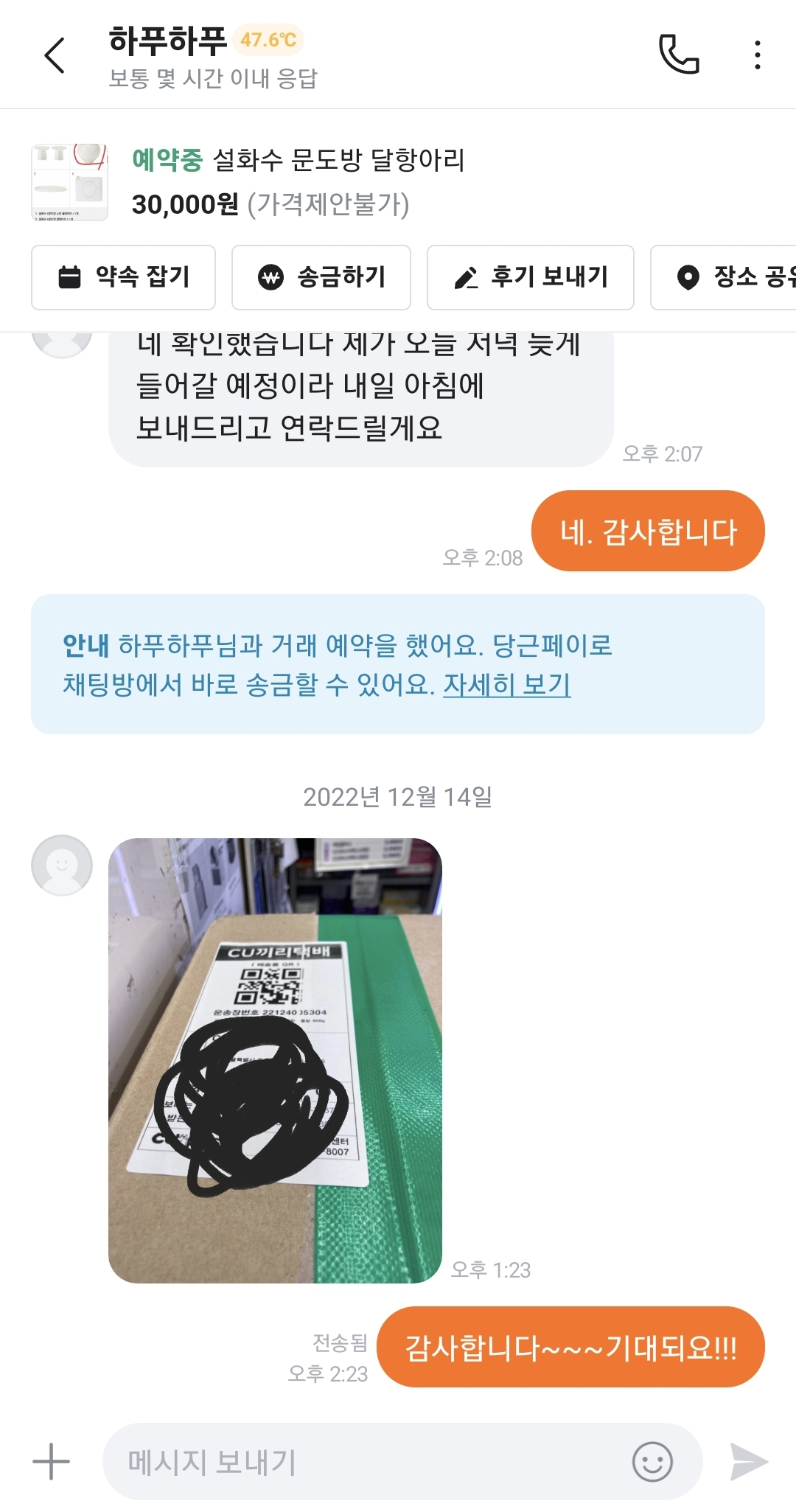
Task: Open the emoji smiley picker
Action: pyautogui.click(x=652, y=1461)
